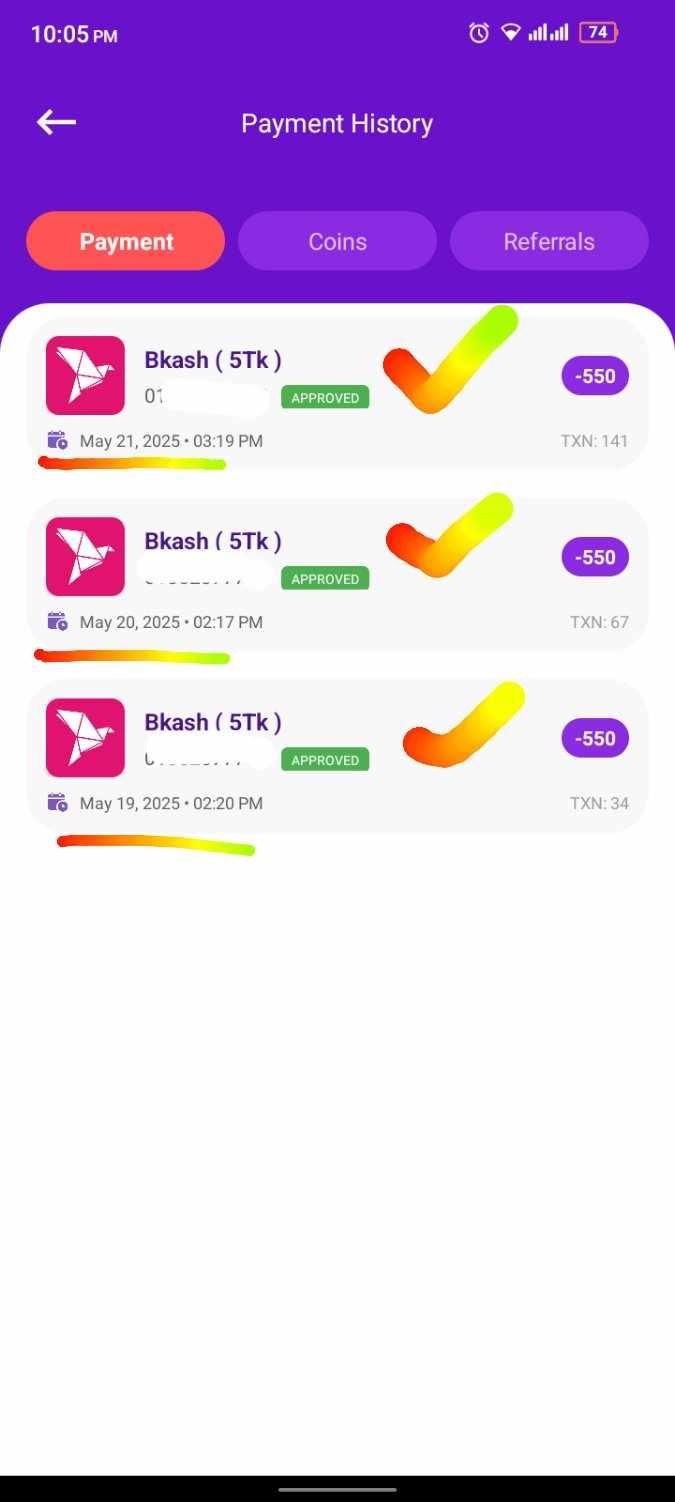Open the May 21, 2025 Bkash payment

[337, 394]
